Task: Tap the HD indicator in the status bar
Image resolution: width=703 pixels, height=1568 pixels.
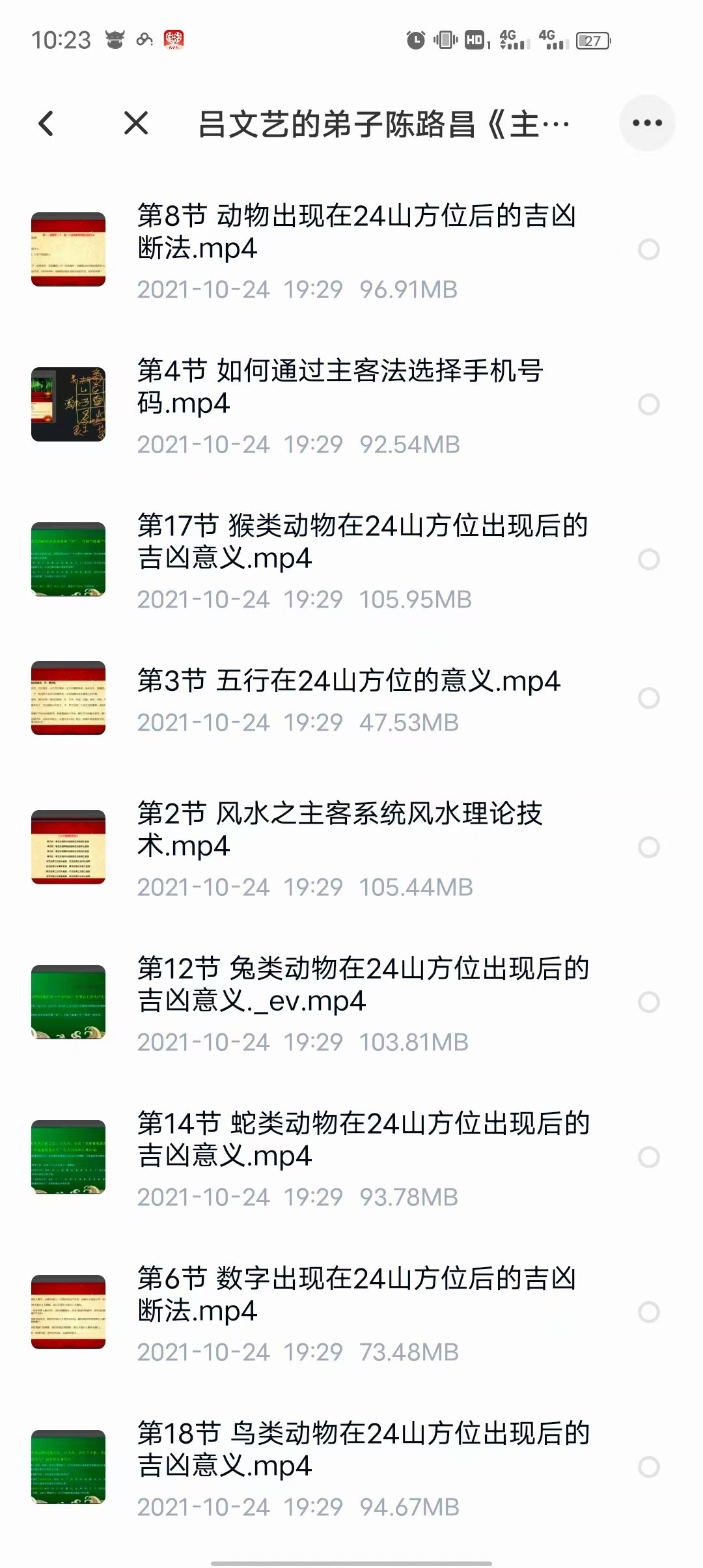Action: click(x=475, y=40)
